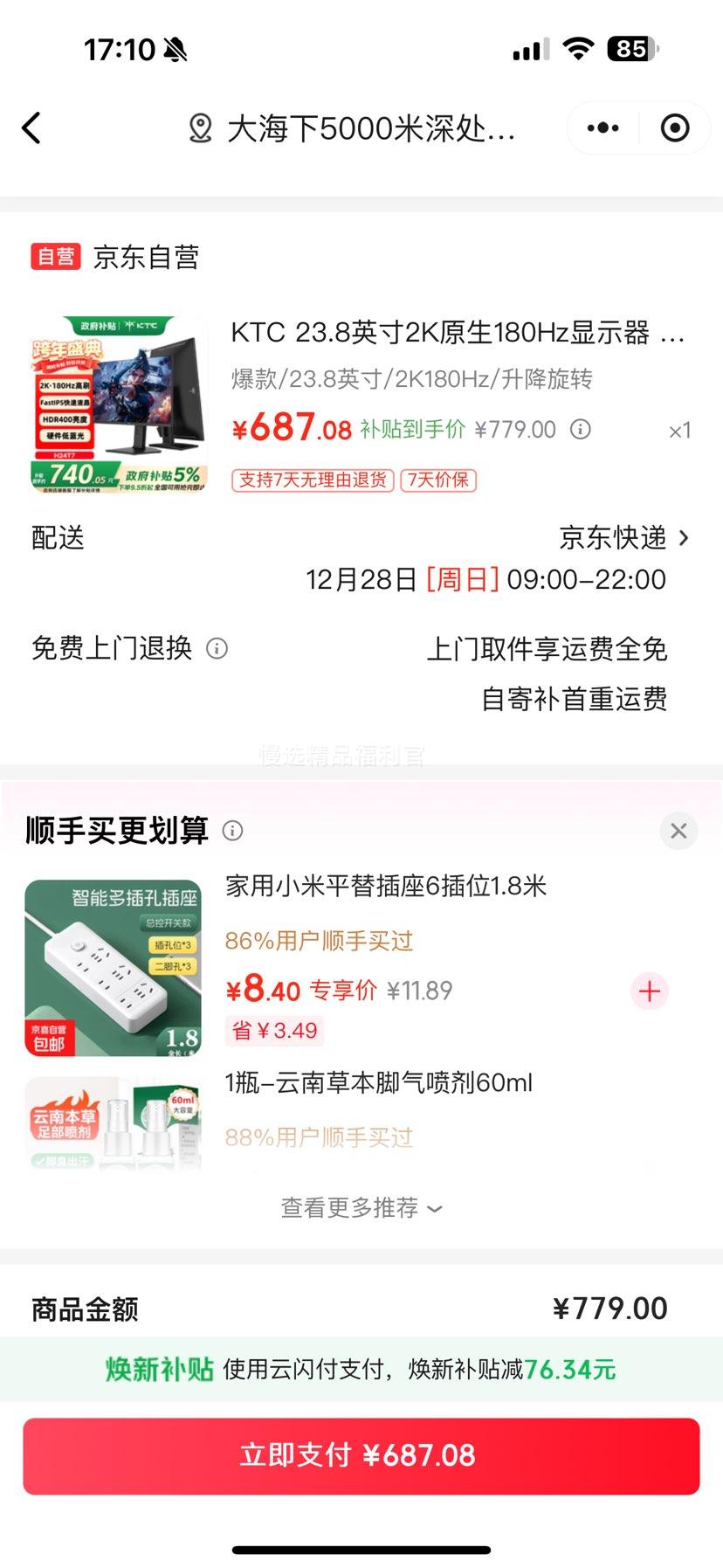723x1568 pixels.
Task: Tap the red plus to add the power strip
Action: click(649, 991)
